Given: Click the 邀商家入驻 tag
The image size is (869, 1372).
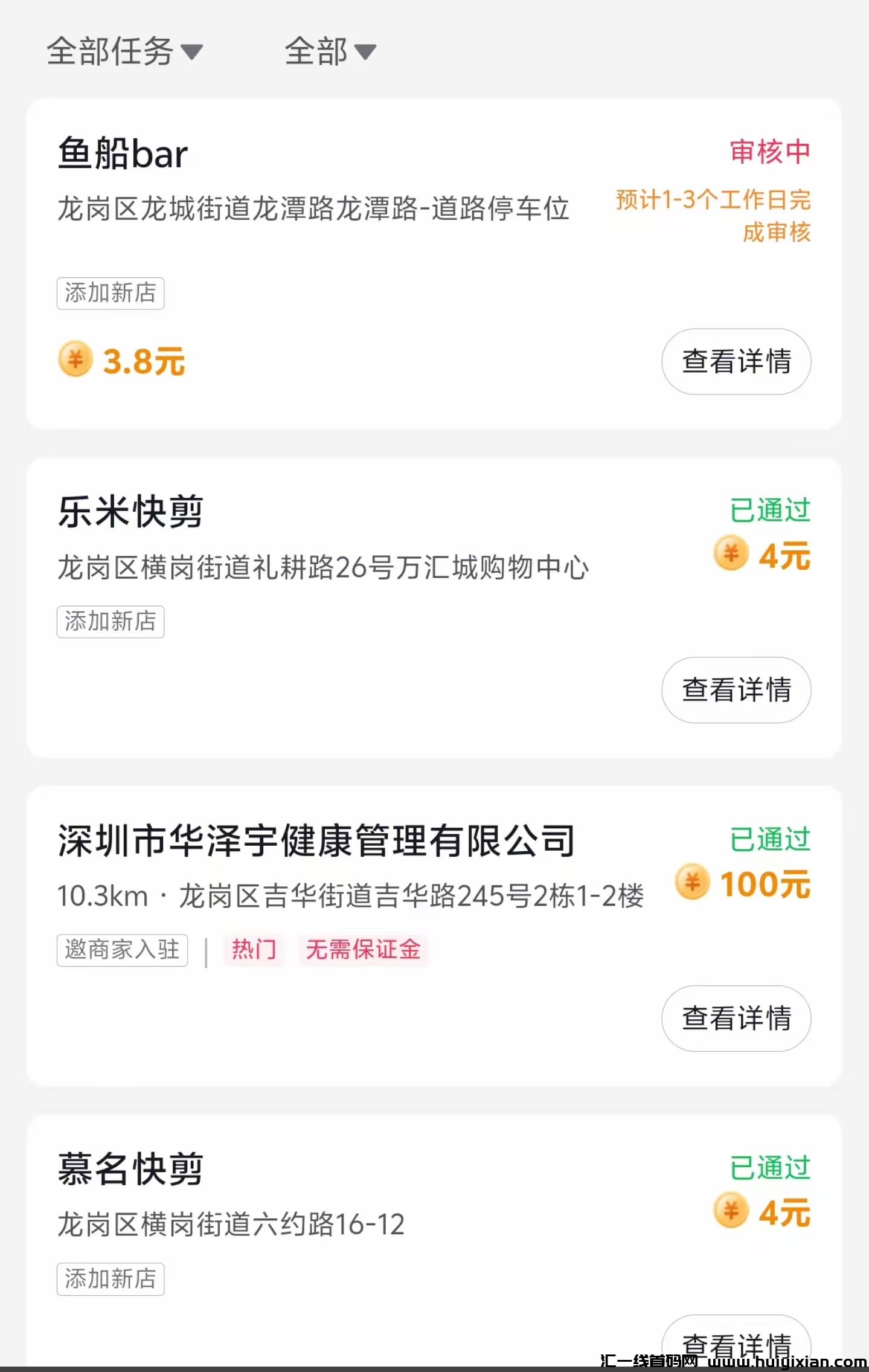Looking at the screenshot, I should [x=122, y=950].
